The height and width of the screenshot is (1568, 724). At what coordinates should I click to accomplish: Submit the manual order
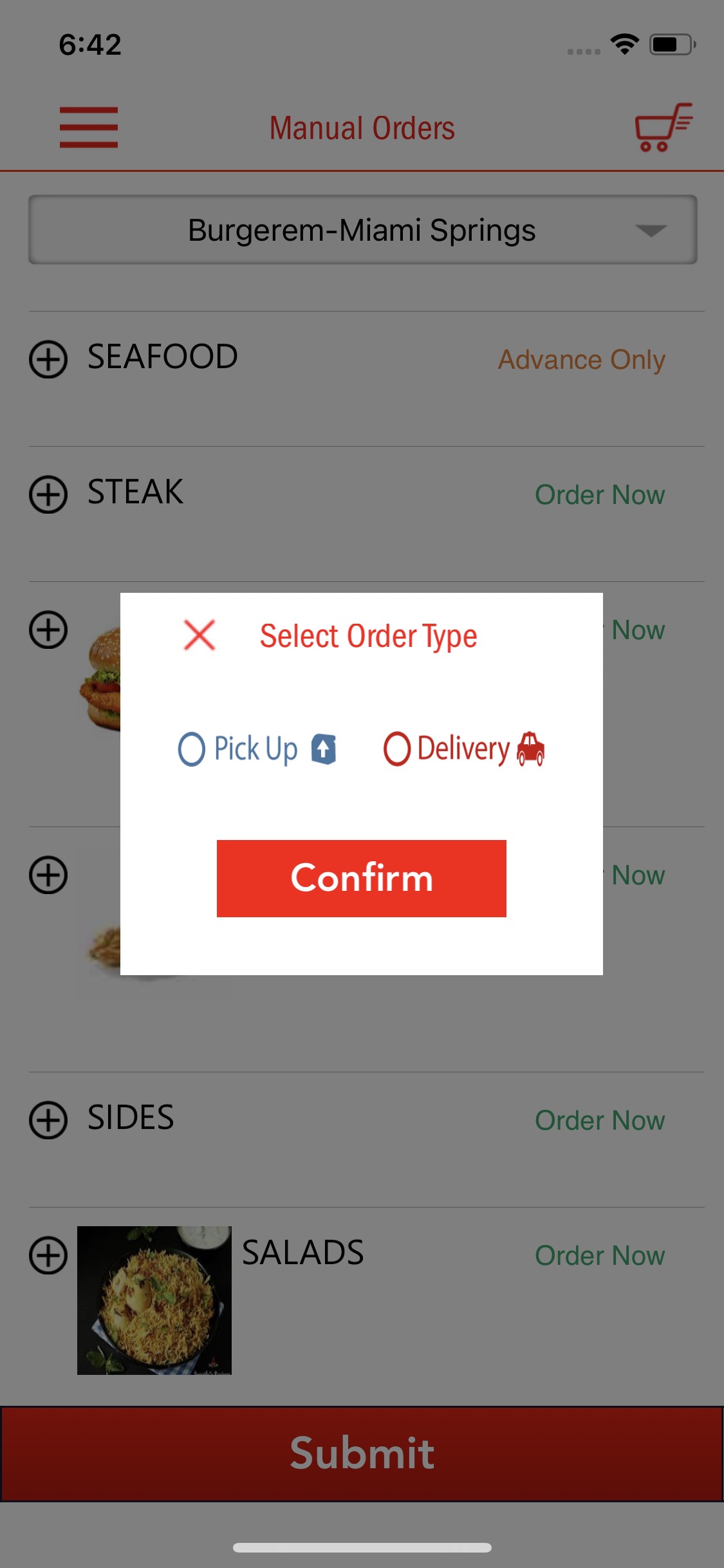362,1453
